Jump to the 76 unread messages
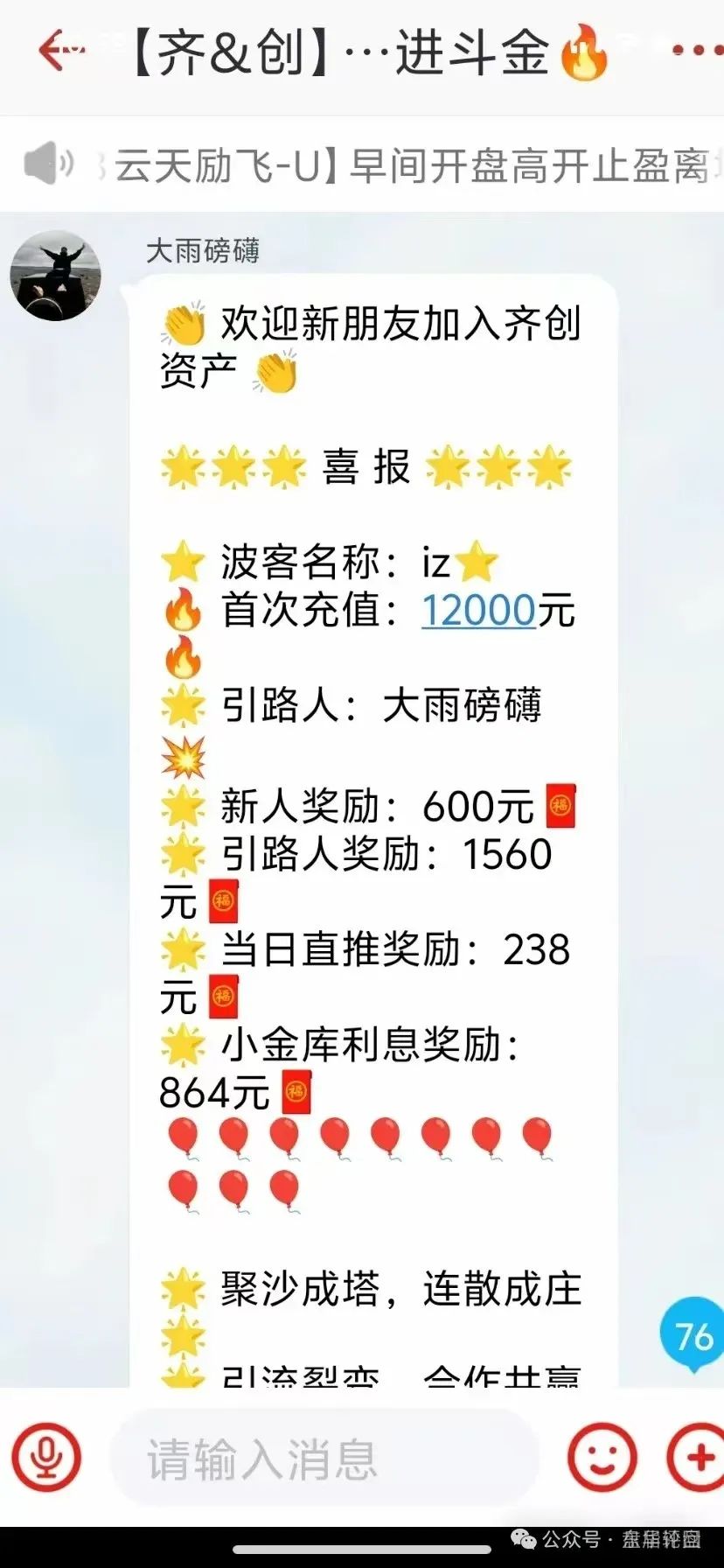The height and width of the screenshot is (1568, 724). click(693, 1335)
